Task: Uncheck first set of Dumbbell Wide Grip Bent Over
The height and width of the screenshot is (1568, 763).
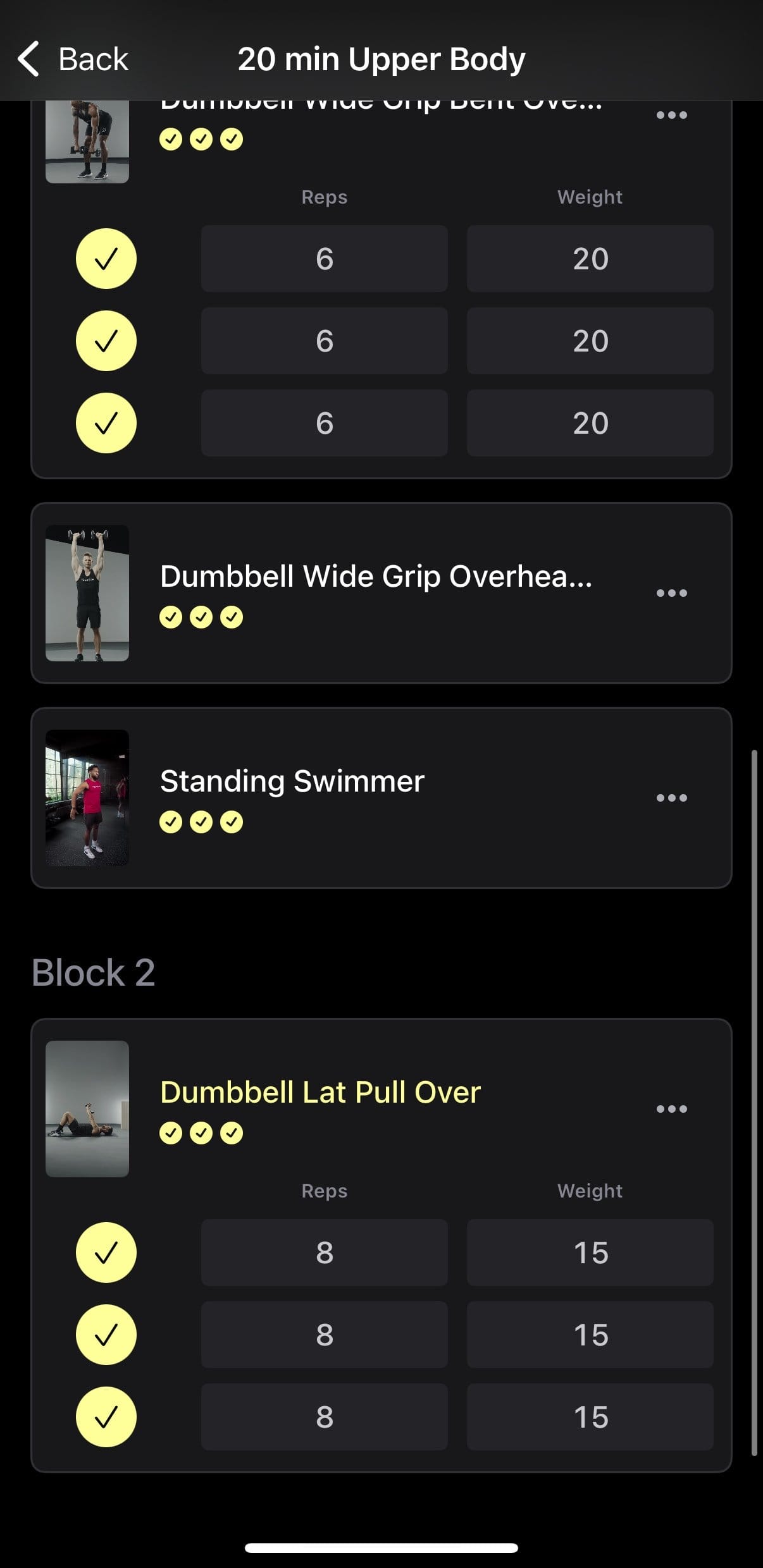Action: click(106, 259)
